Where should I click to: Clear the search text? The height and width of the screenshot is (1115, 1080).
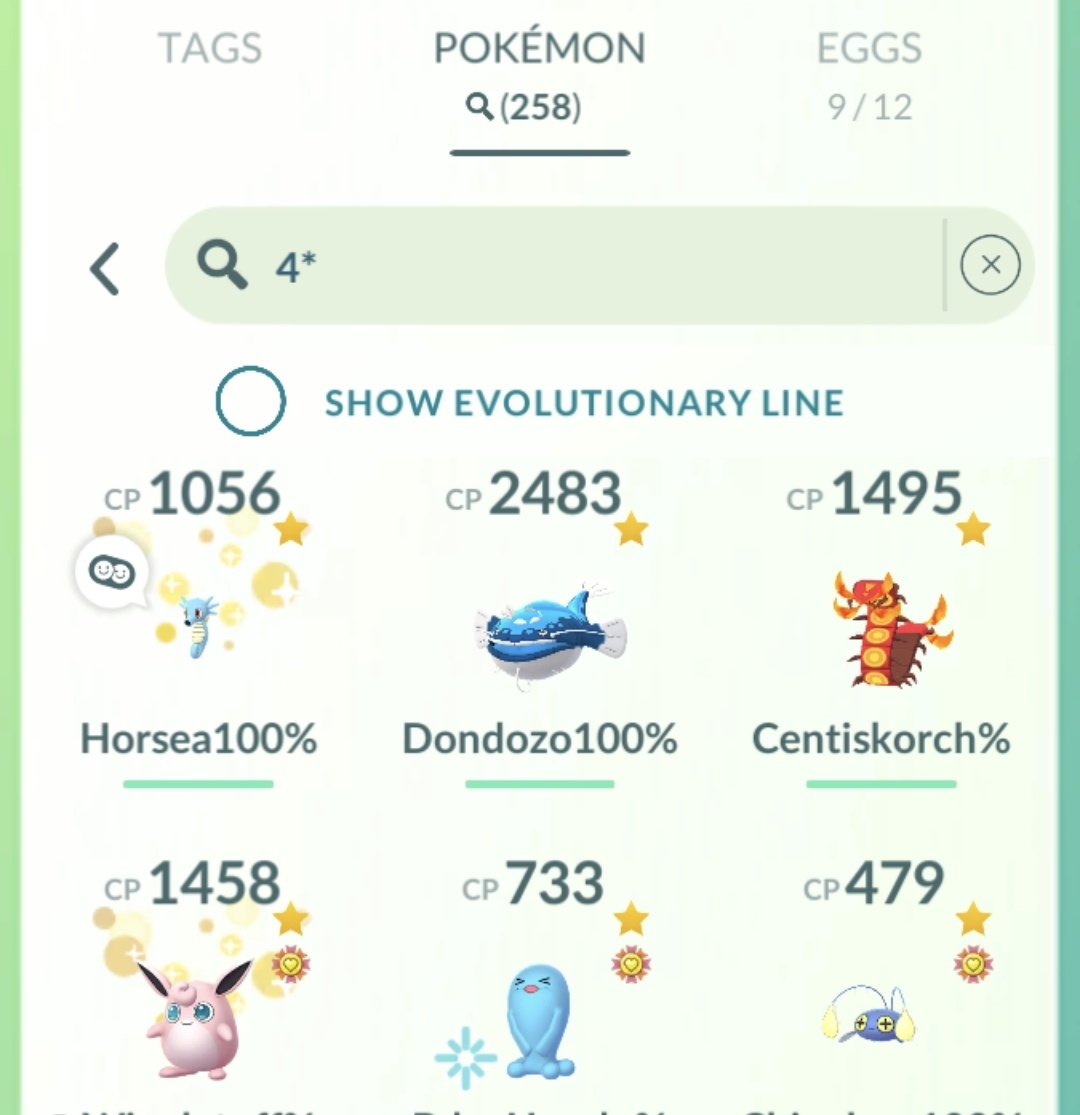pyautogui.click(x=990, y=265)
